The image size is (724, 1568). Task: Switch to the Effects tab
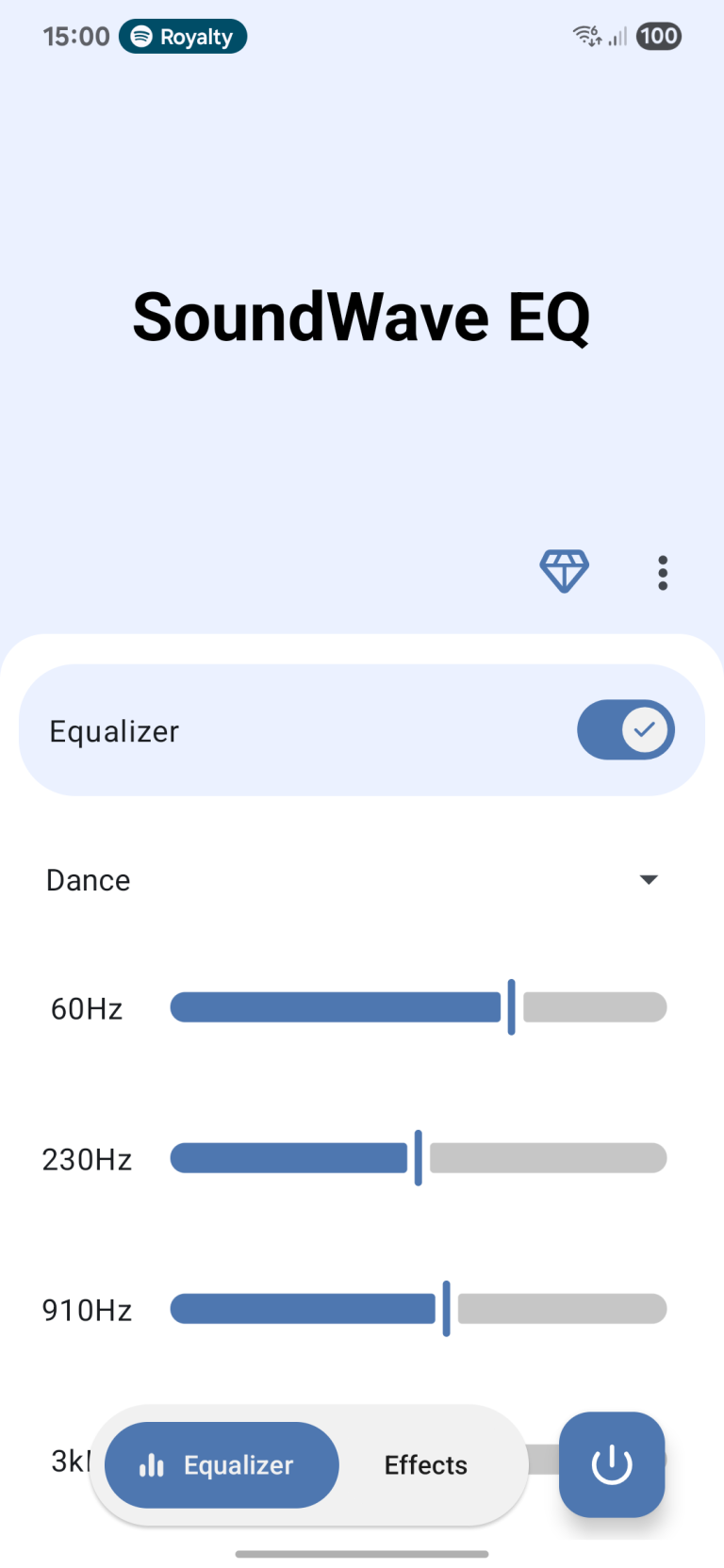click(x=426, y=1465)
